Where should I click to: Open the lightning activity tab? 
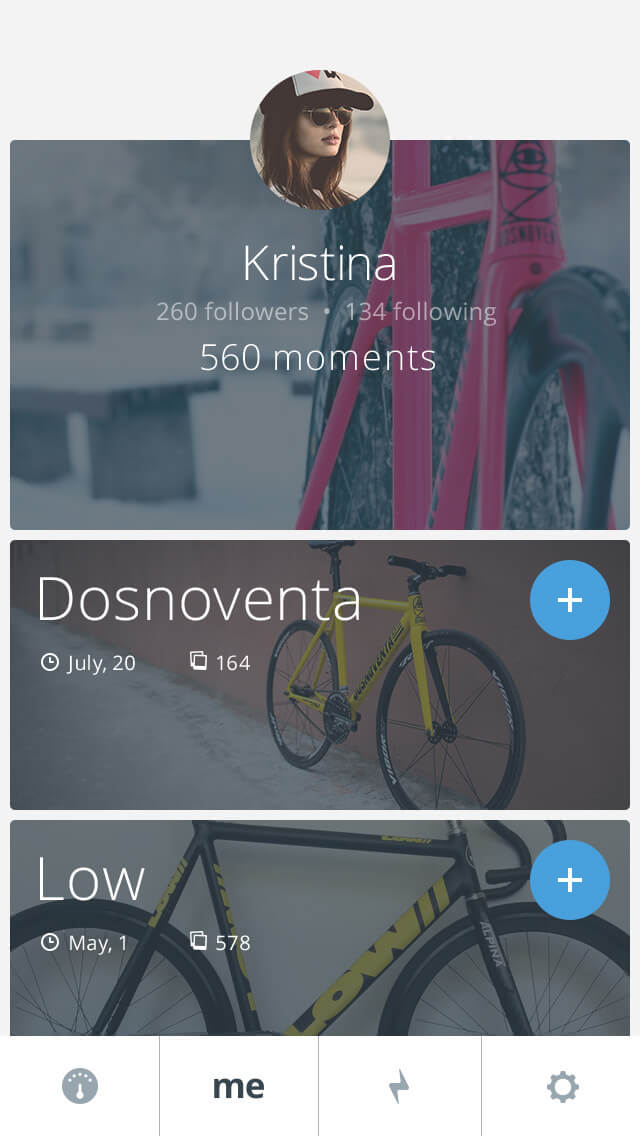point(399,1086)
